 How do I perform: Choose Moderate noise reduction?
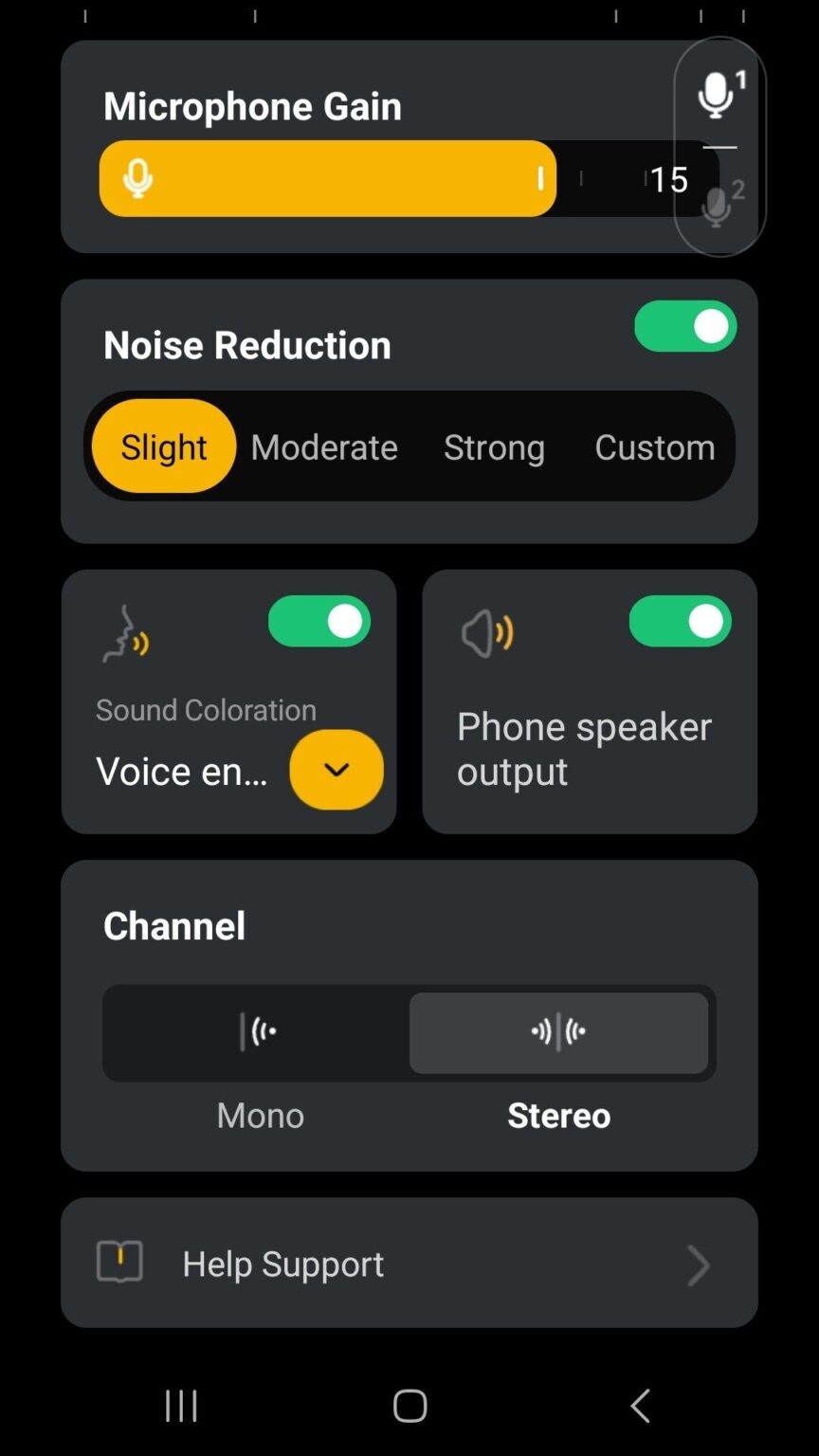tap(324, 446)
